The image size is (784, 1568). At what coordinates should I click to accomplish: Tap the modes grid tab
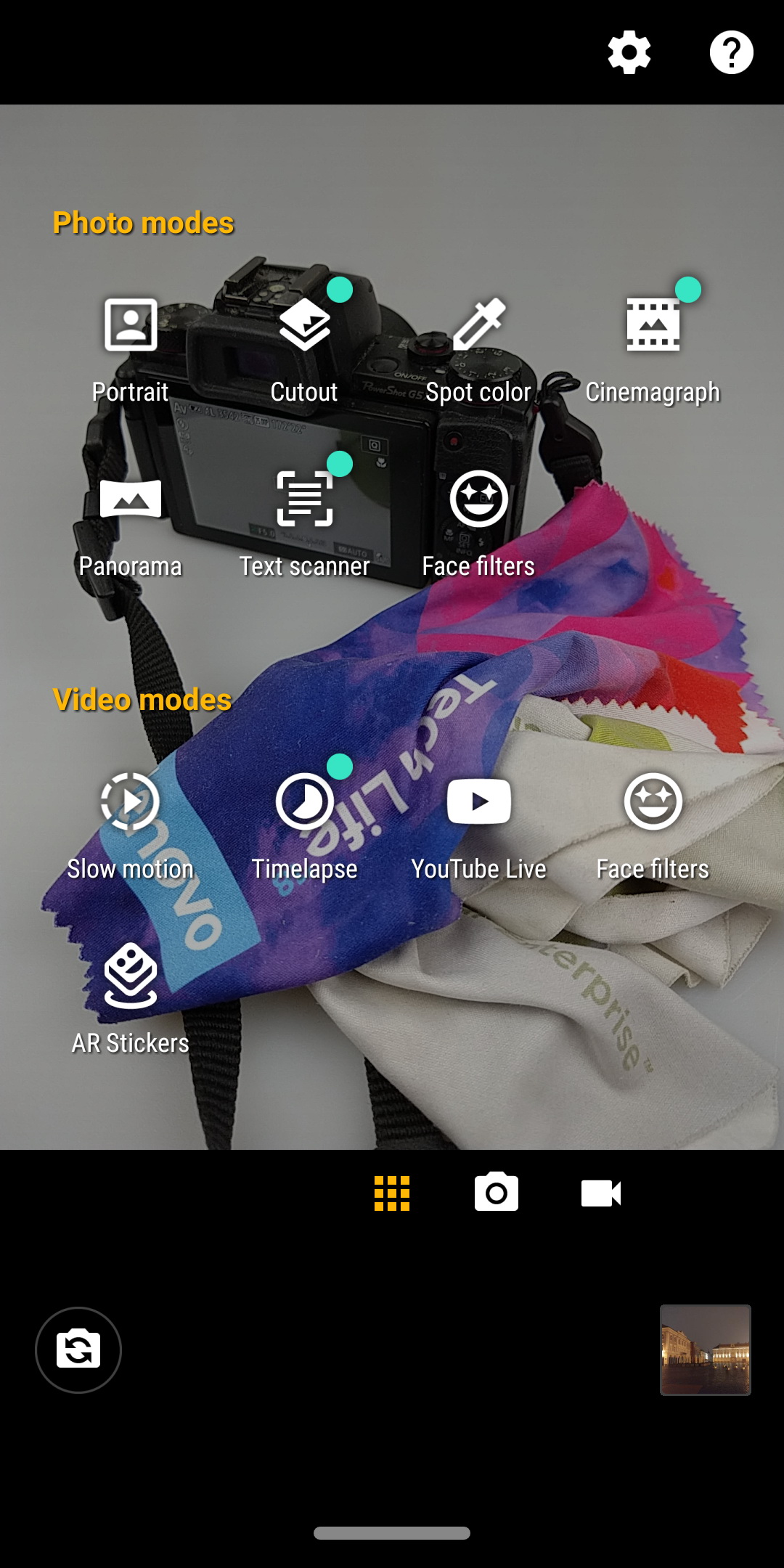click(392, 1193)
